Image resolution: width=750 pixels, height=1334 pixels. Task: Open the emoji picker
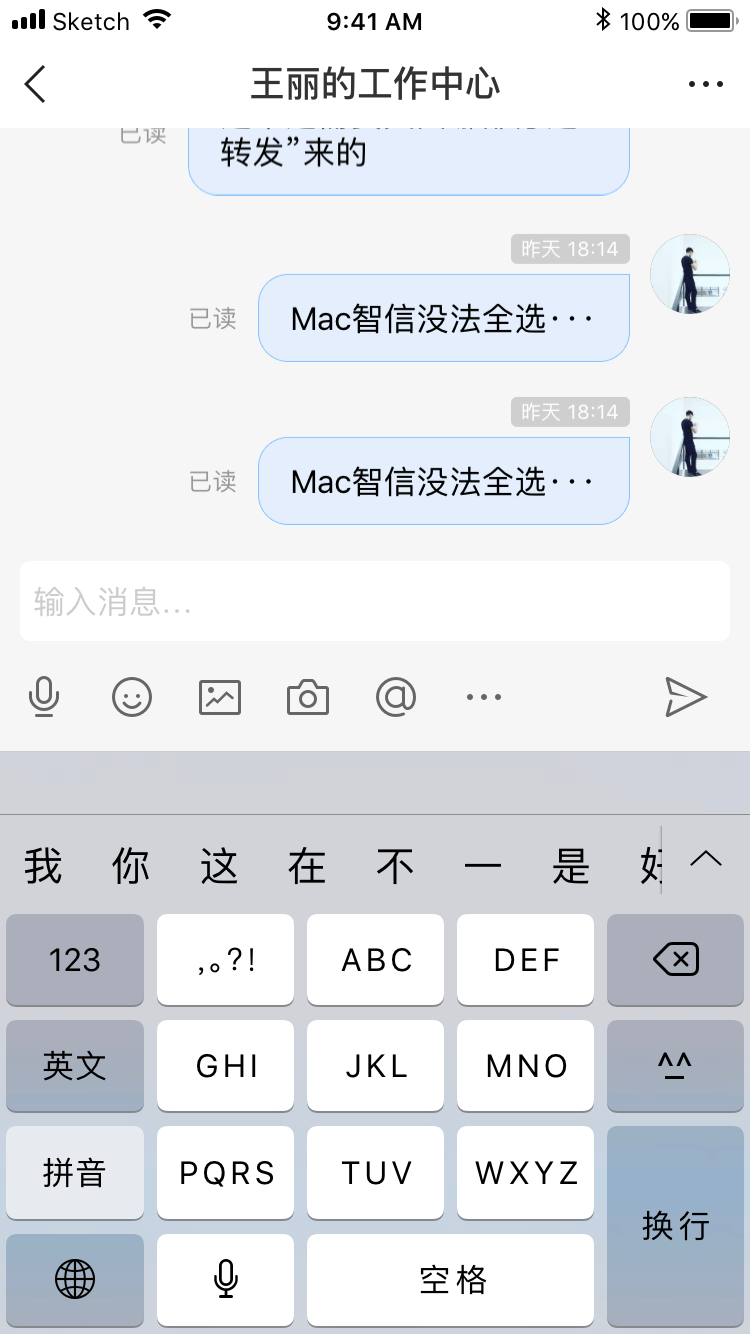(132, 697)
